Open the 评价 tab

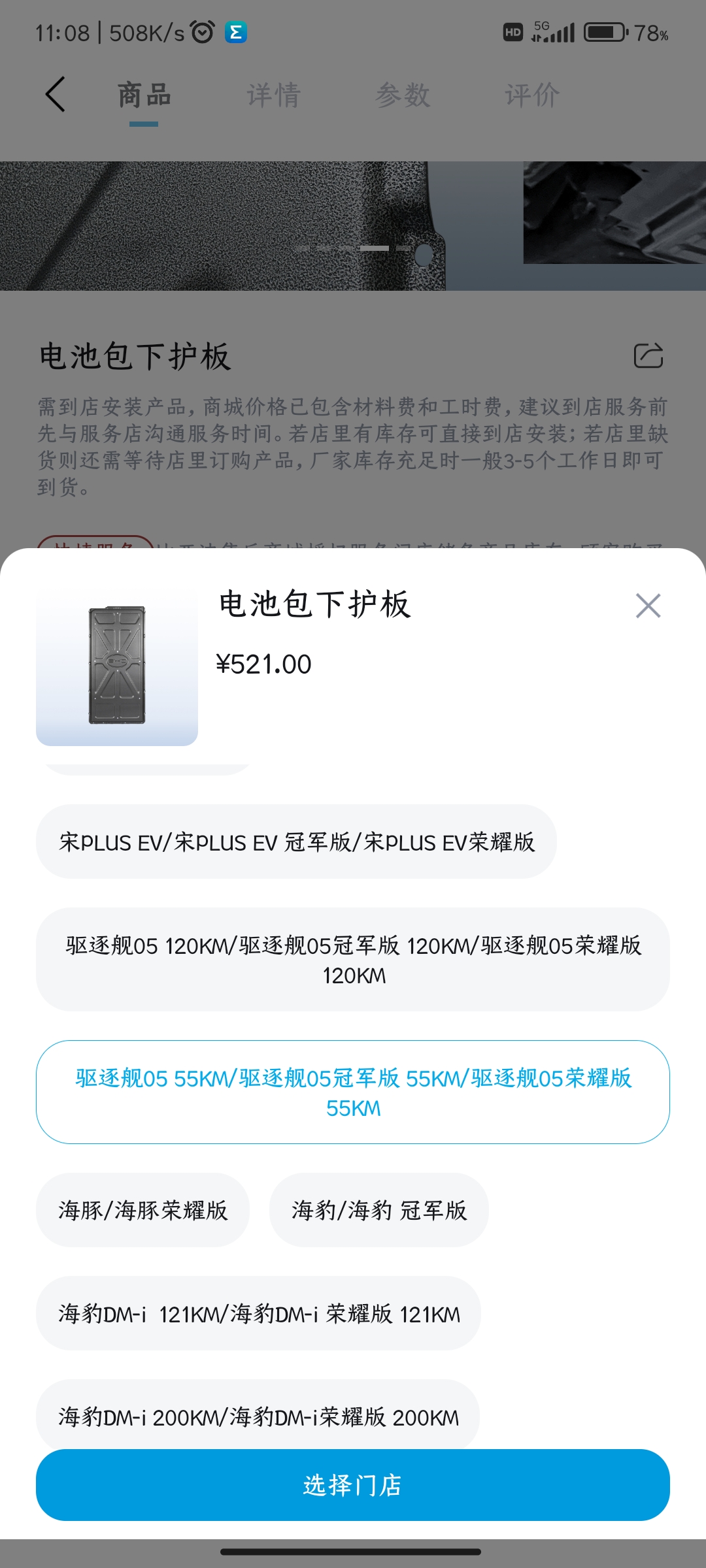(531, 95)
